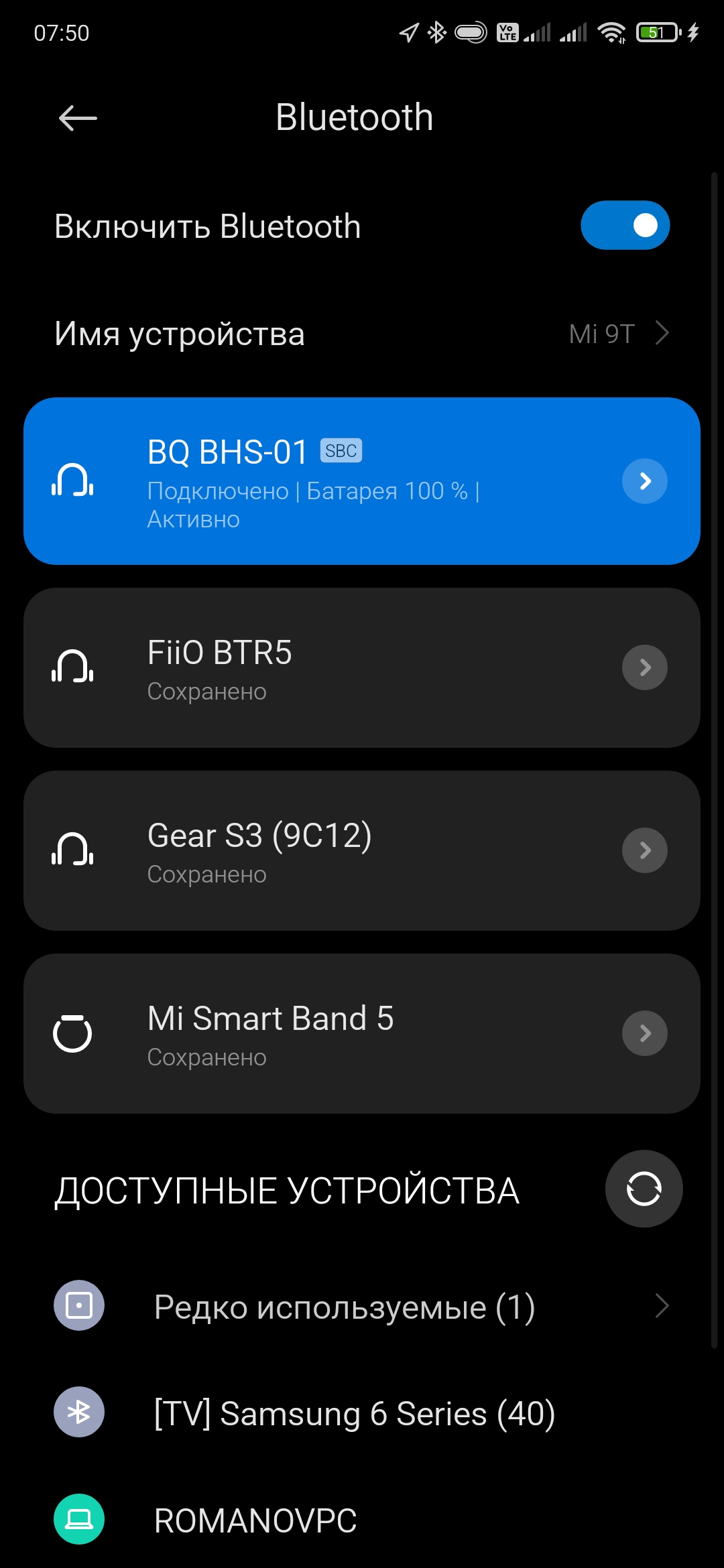Turn off the Bluetooth toggle
The height and width of the screenshot is (1568, 724).
pyautogui.click(x=625, y=225)
